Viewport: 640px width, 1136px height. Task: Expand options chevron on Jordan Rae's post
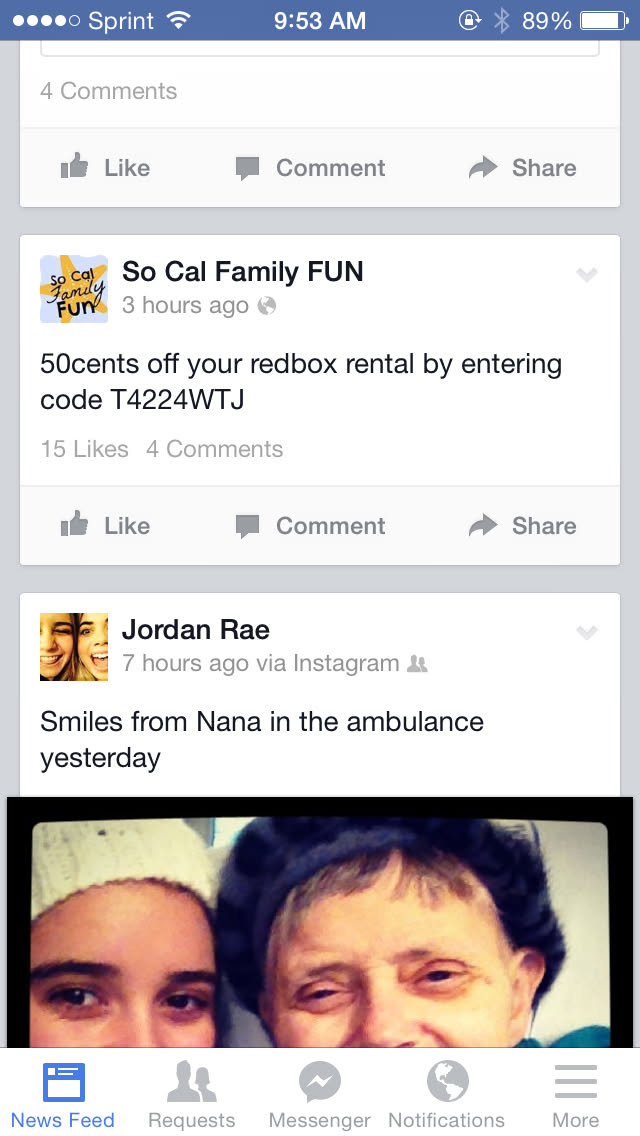pos(587,632)
